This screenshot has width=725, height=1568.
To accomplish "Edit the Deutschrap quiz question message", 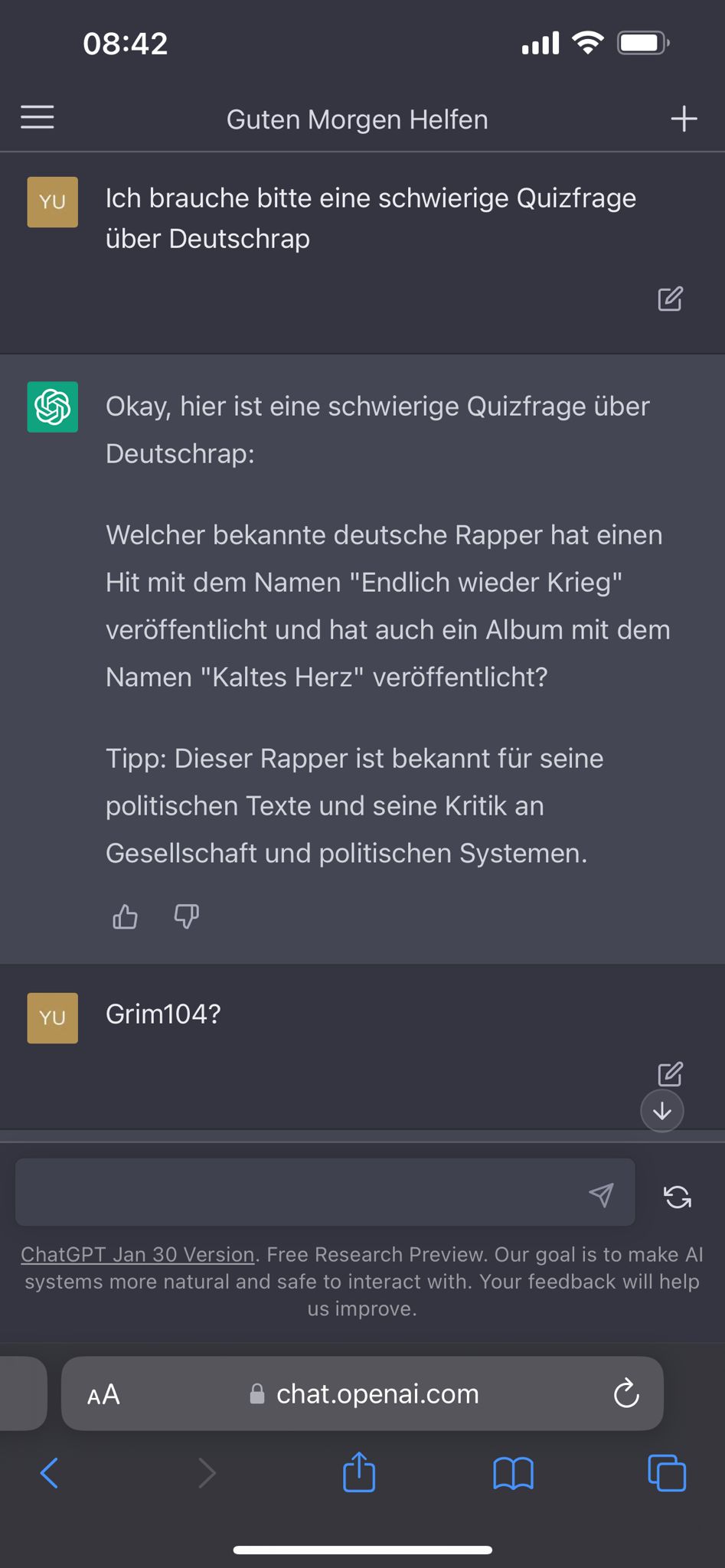I will tap(670, 299).
